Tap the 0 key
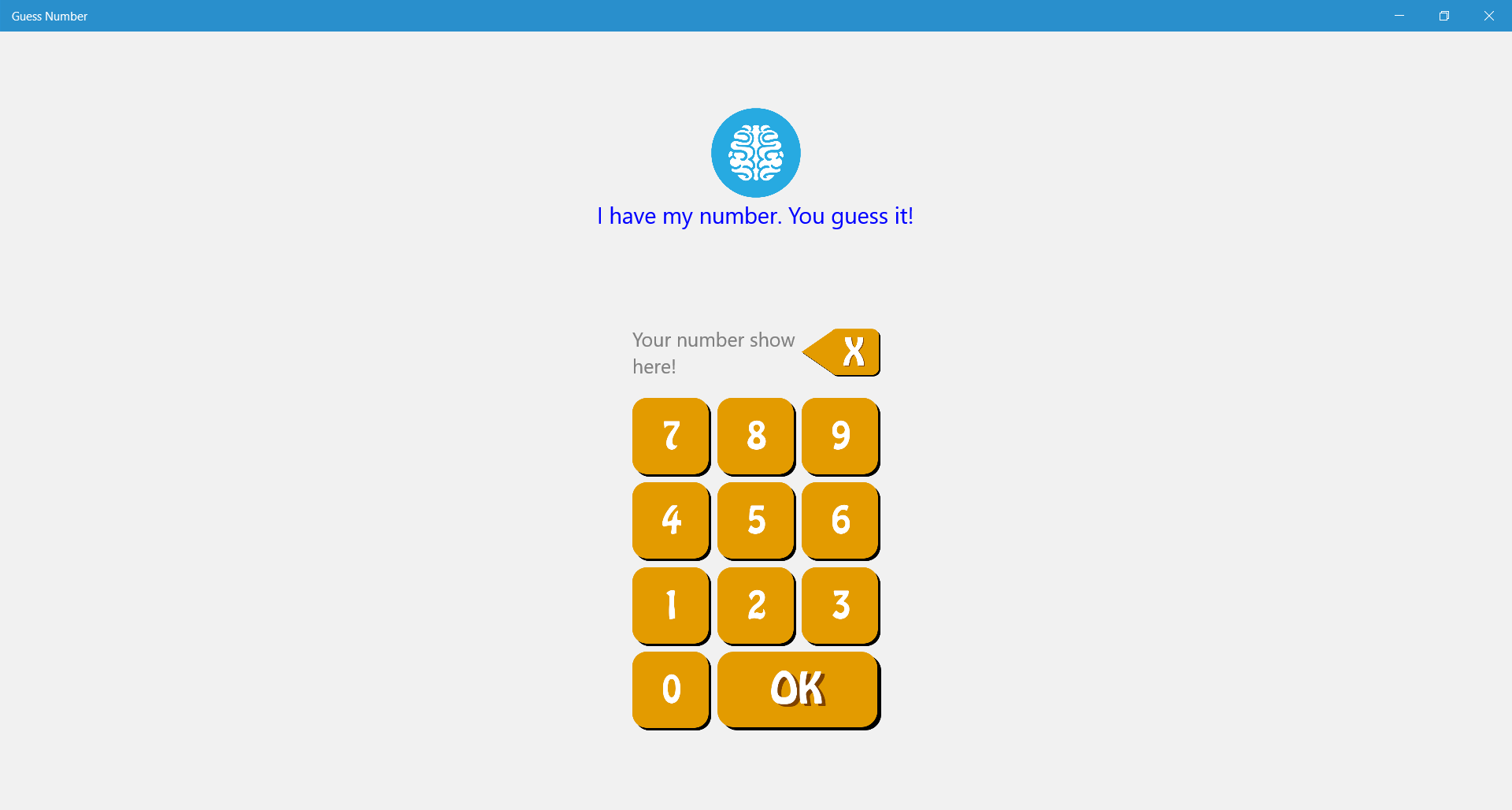 tap(671, 689)
